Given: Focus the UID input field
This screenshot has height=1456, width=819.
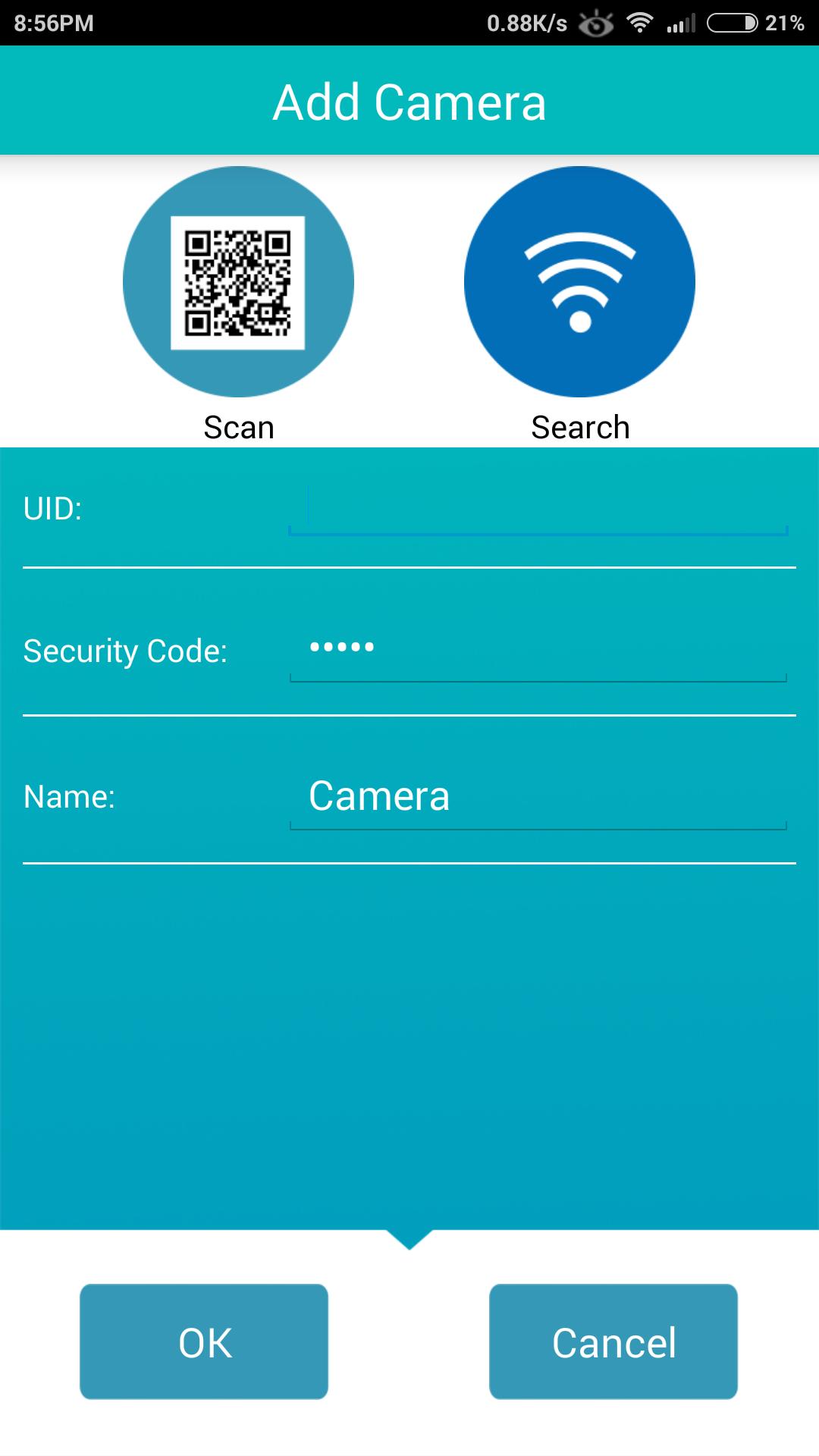Looking at the screenshot, I should coord(538,507).
